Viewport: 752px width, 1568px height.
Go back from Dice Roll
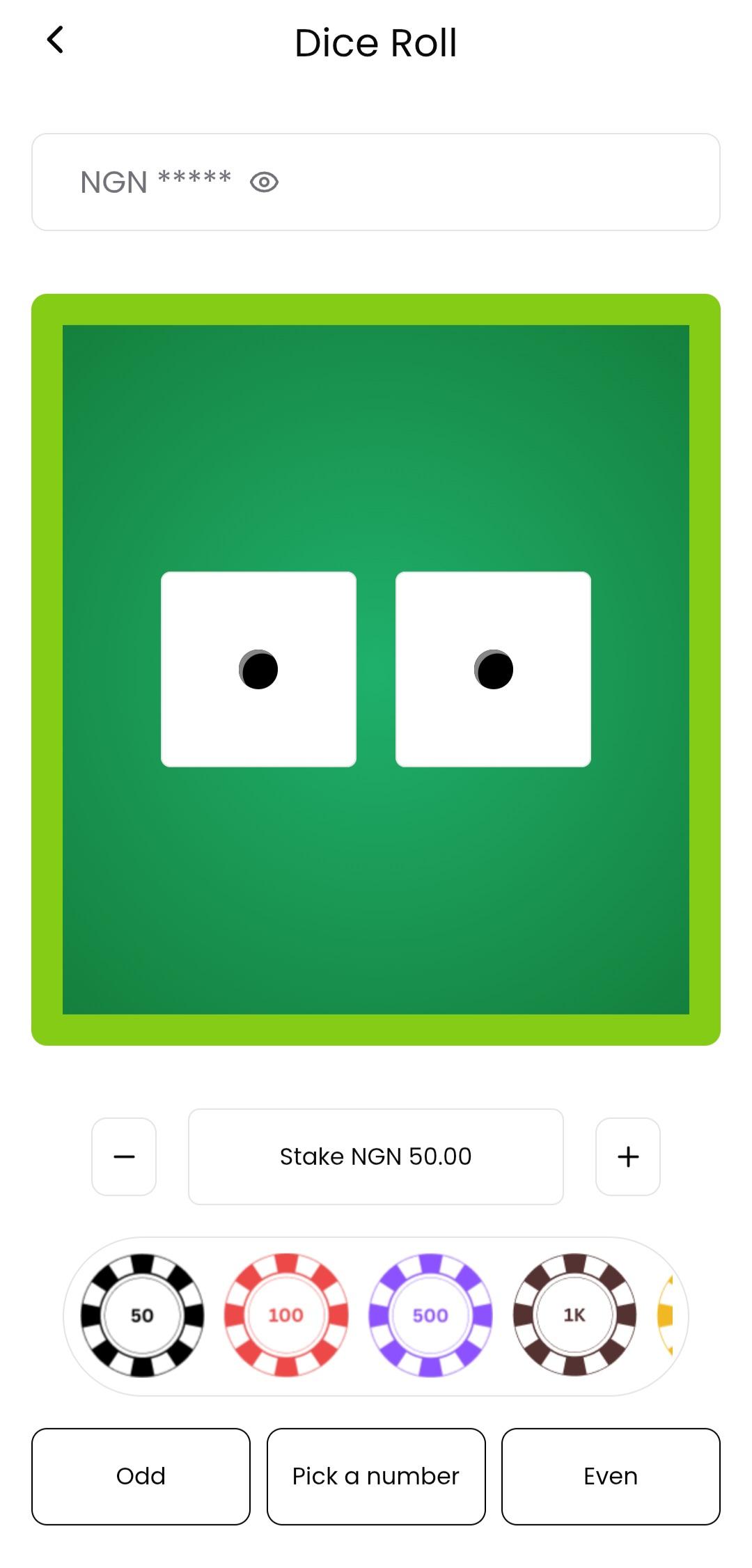pos(55,40)
